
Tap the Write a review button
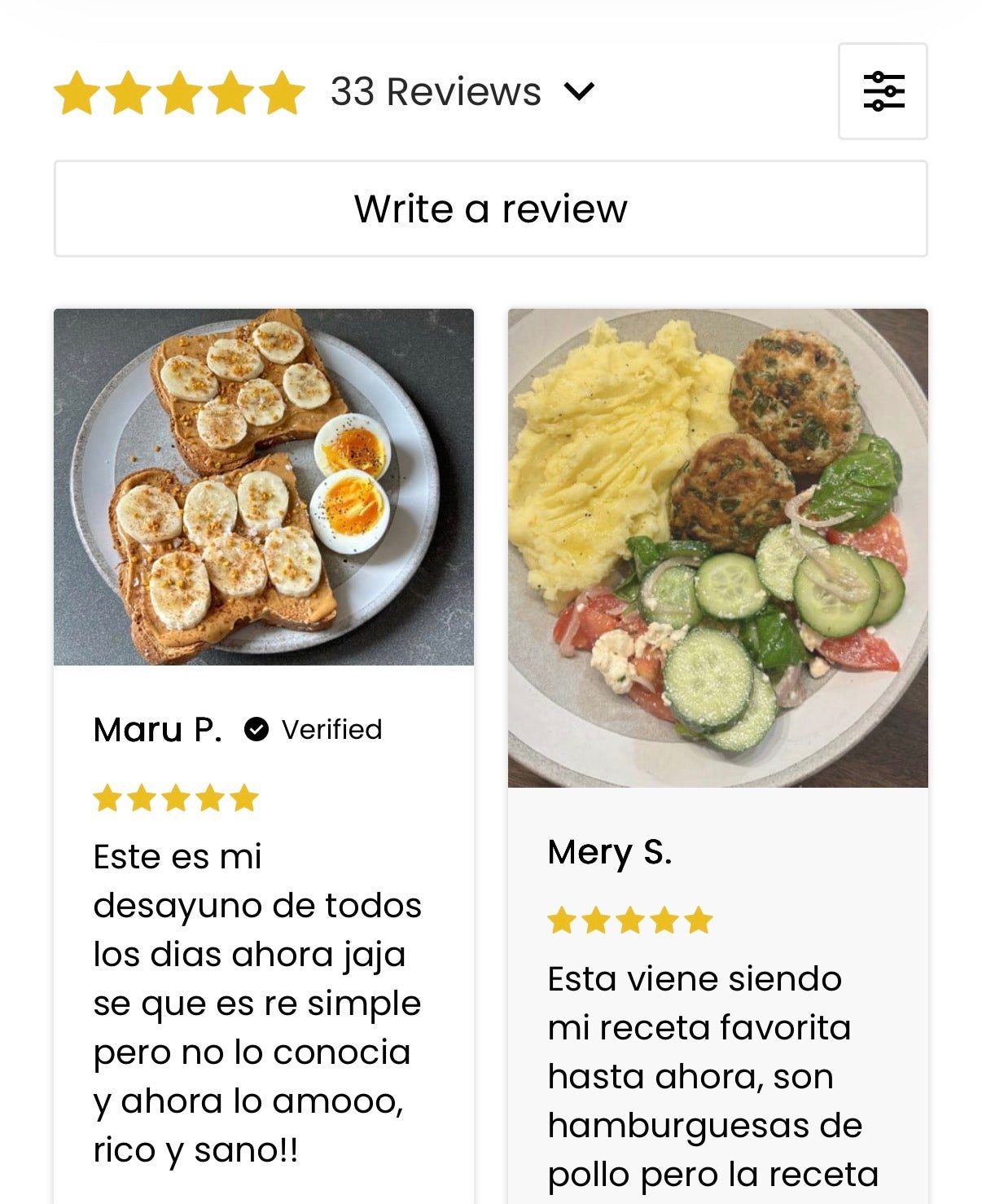pyautogui.click(x=490, y=209)
